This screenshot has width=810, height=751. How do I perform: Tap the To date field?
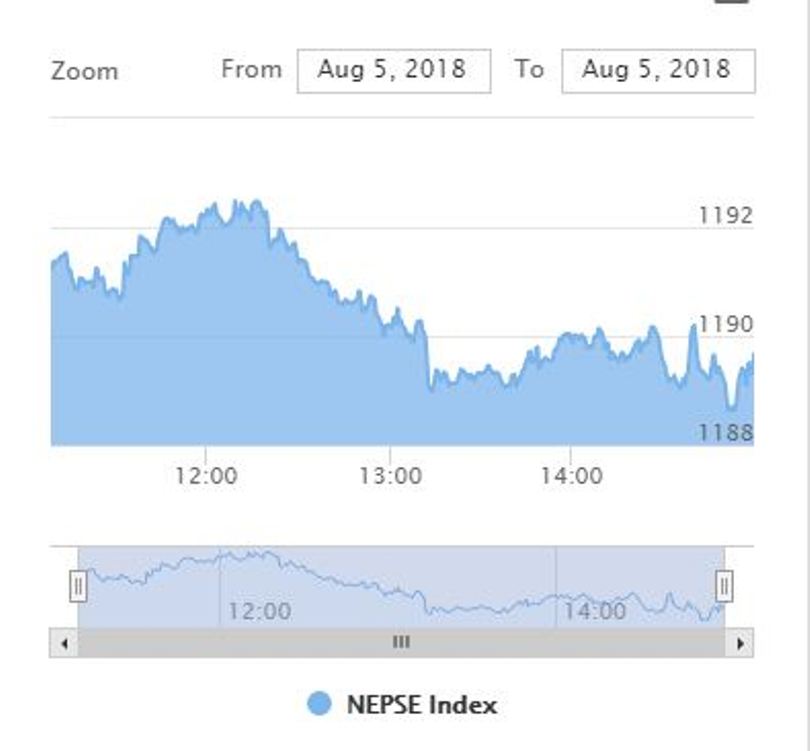pyautogui.click(x=657, y=71)
